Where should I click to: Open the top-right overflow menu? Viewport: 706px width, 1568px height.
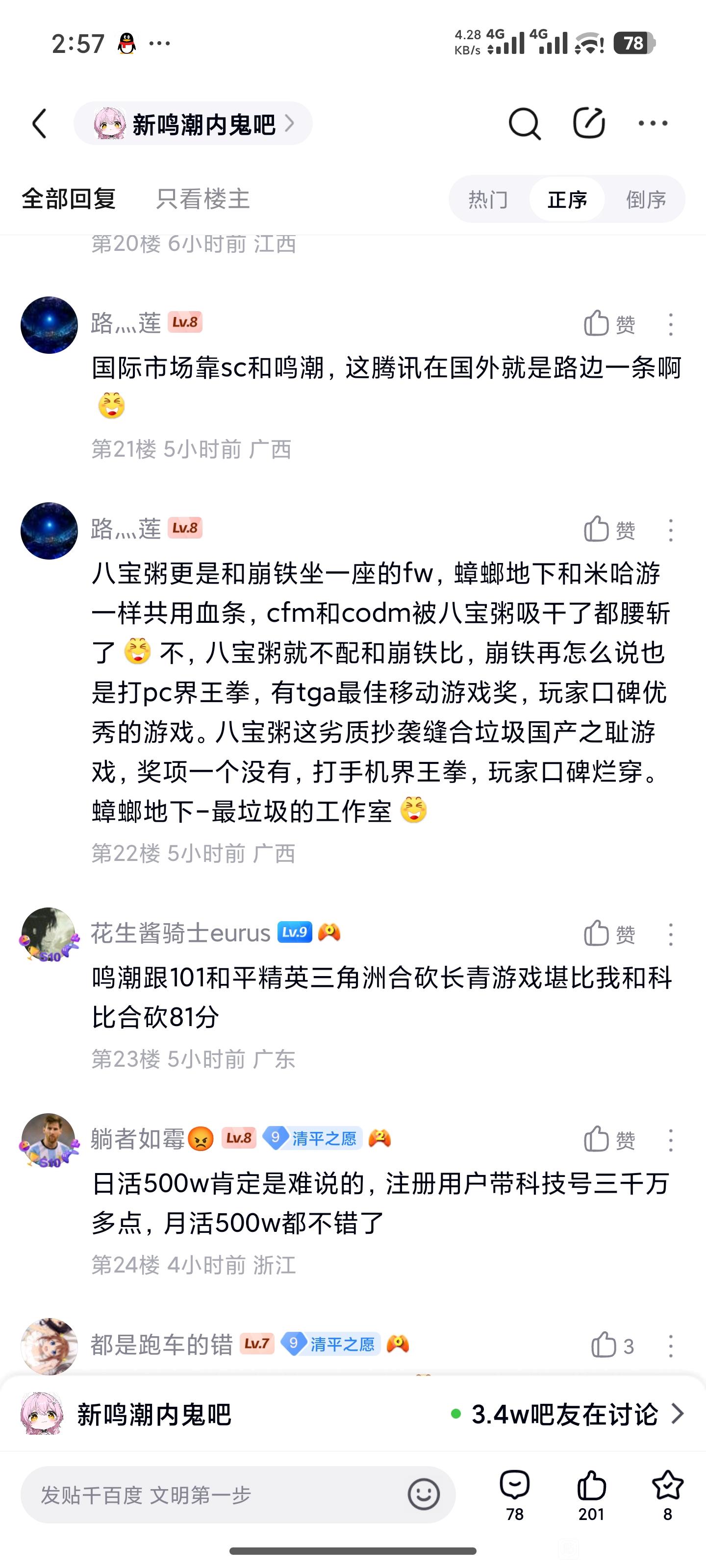(x=653, y=123)
